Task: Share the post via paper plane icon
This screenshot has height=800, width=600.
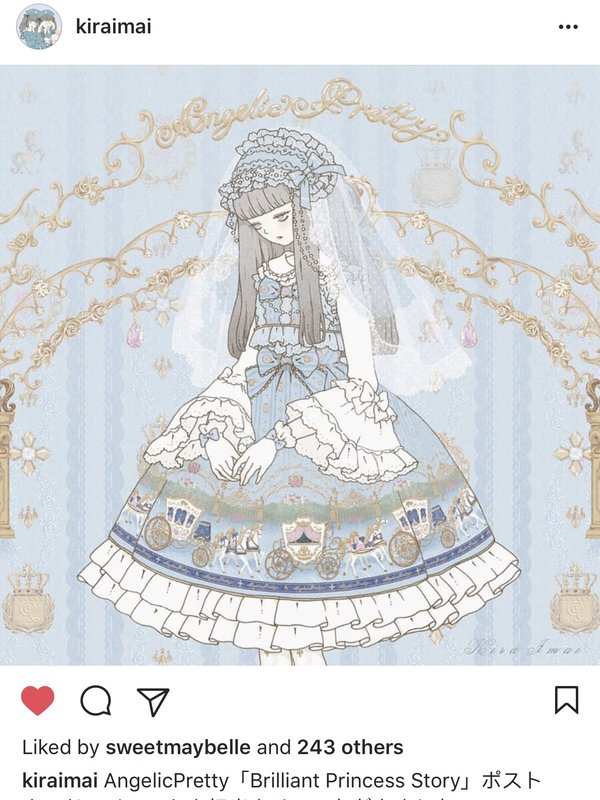Action: tap(152, 701)
